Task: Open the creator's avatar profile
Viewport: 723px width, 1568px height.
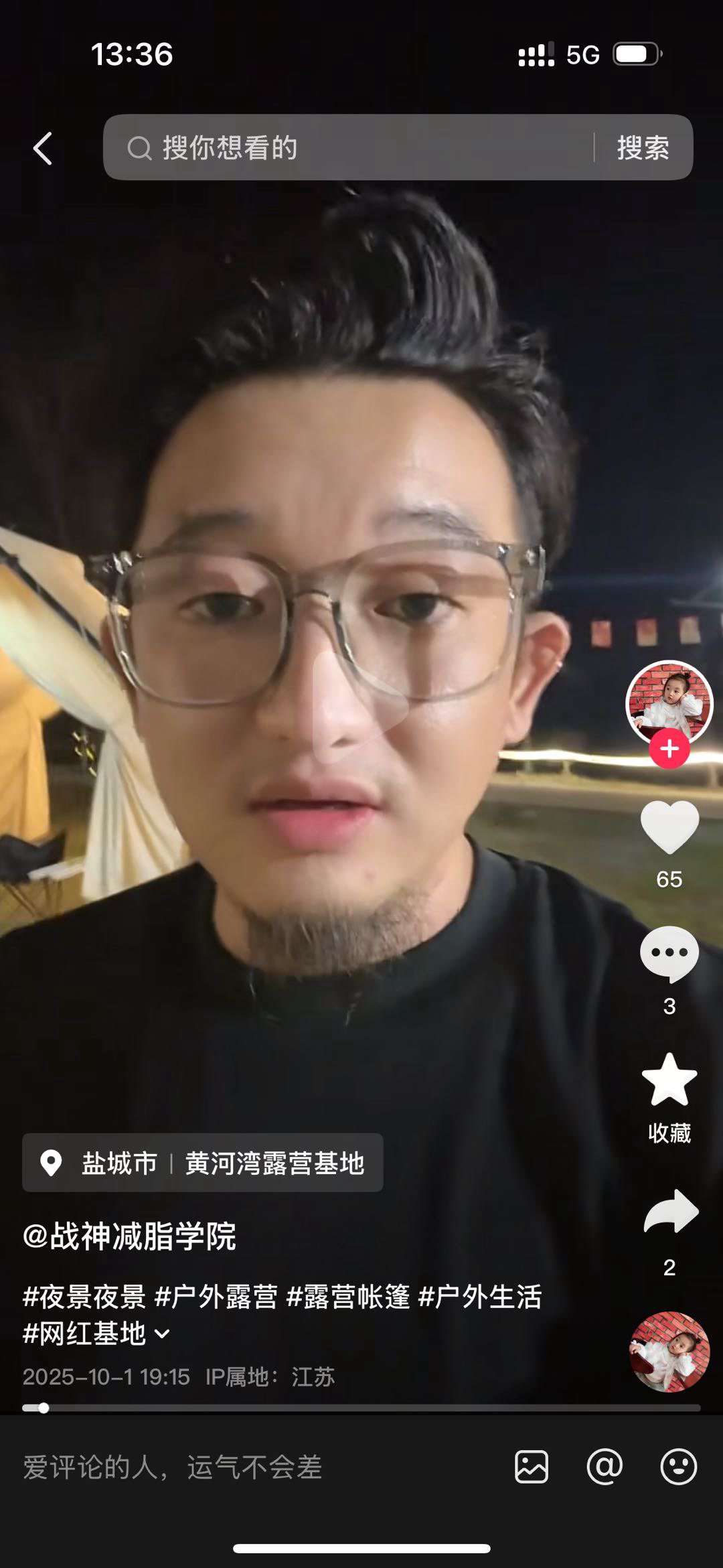Action: [x=669, y=701]
